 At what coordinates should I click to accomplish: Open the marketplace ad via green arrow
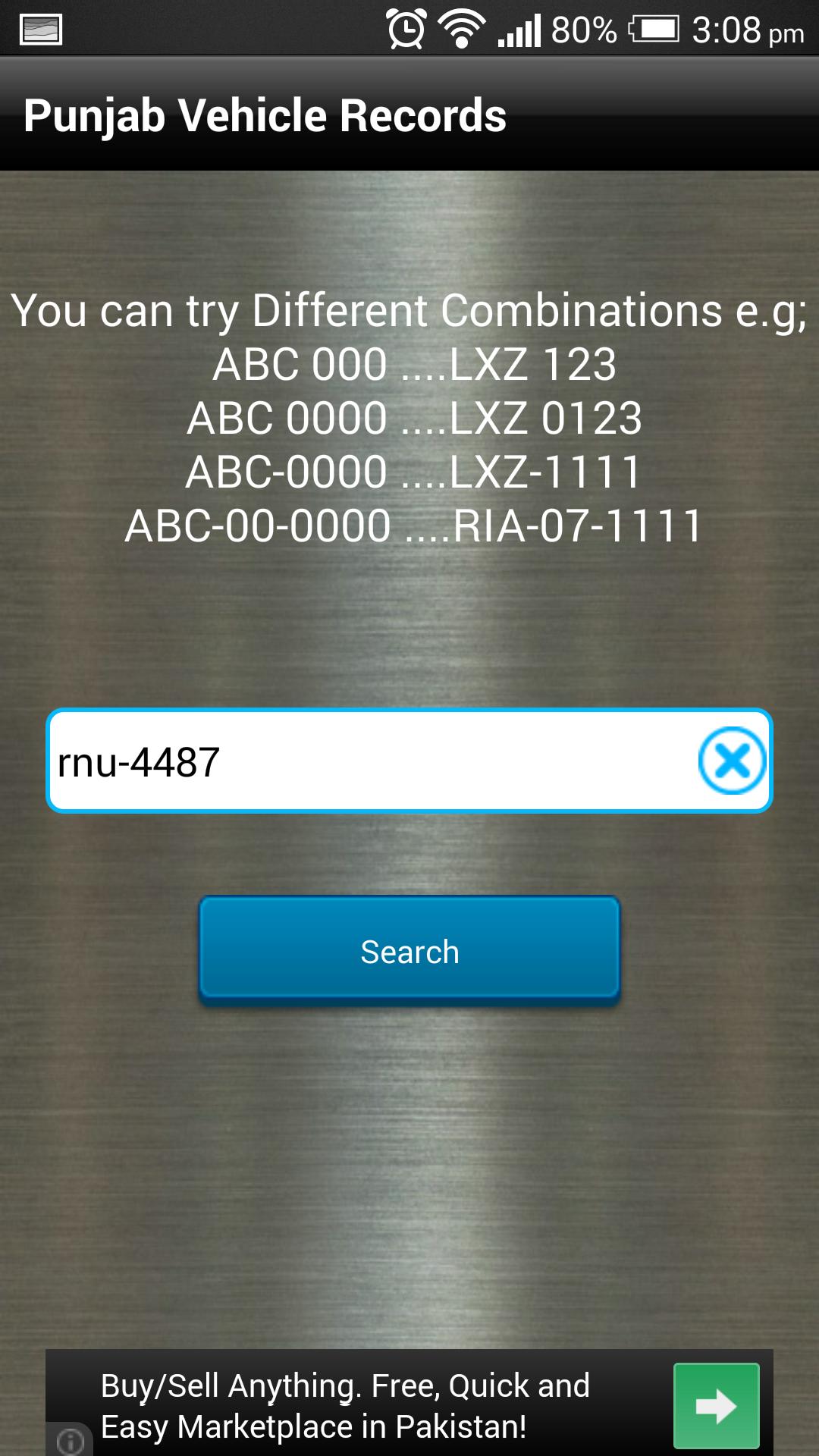[x=716, y=1405]
